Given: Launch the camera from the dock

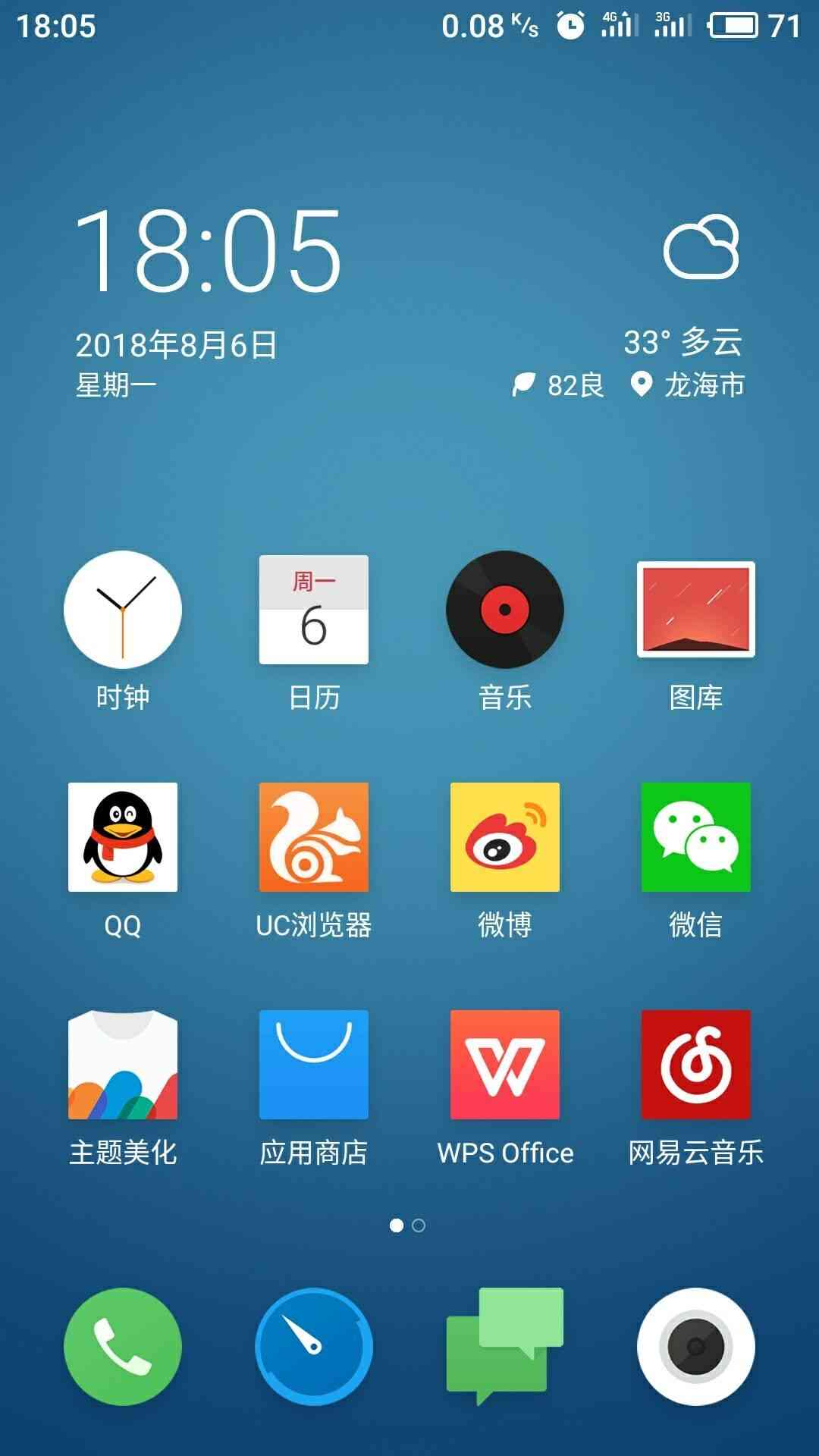Looking at the screenshot, I should [x=696, y=1347].
